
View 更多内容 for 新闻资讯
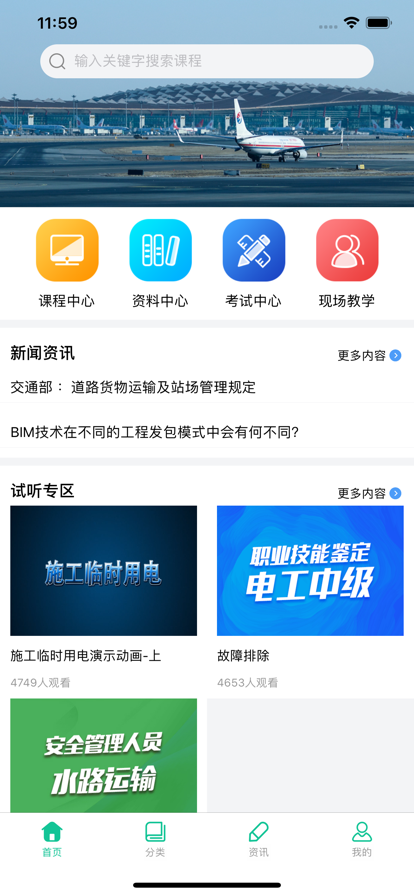pyautogui.click(x=369, y=355)
